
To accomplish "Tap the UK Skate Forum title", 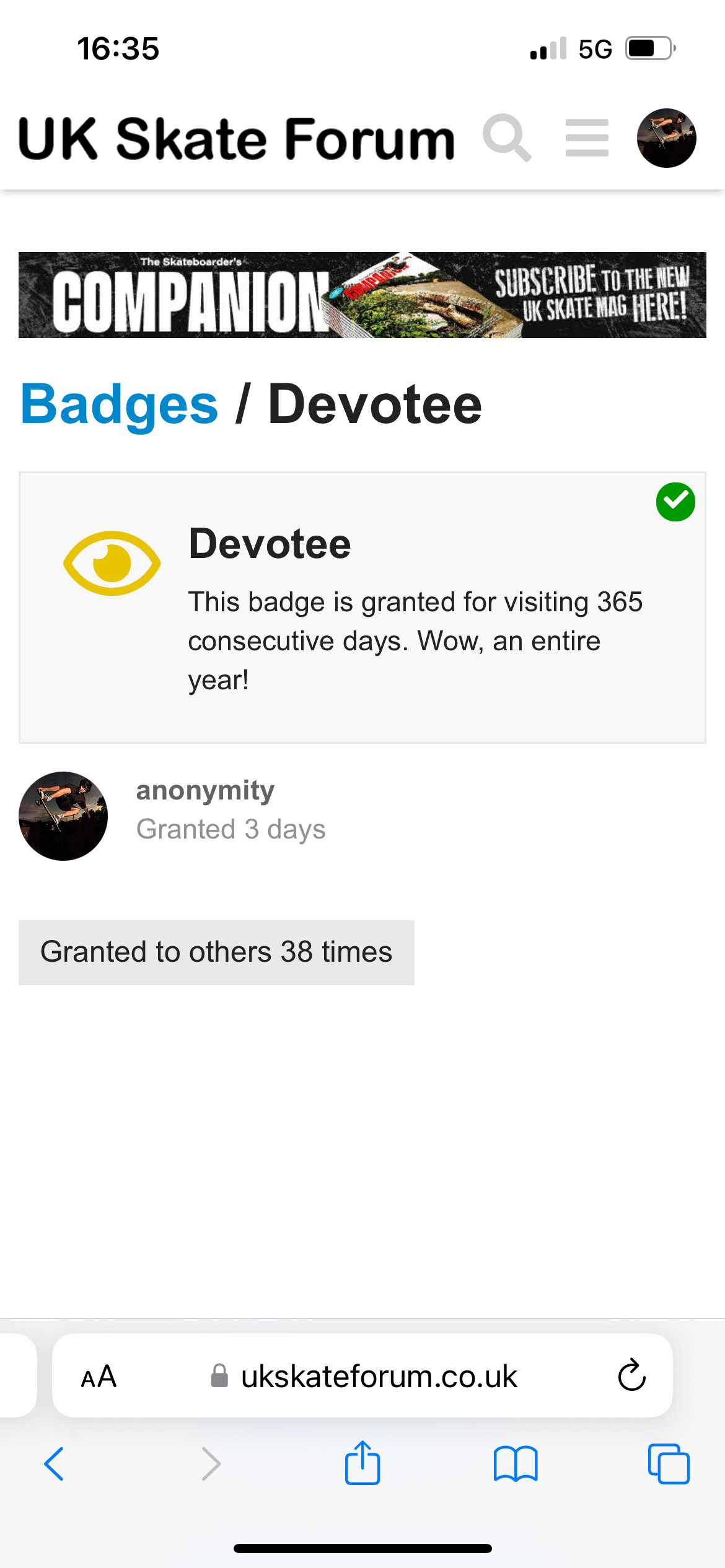I will point(237,138).
